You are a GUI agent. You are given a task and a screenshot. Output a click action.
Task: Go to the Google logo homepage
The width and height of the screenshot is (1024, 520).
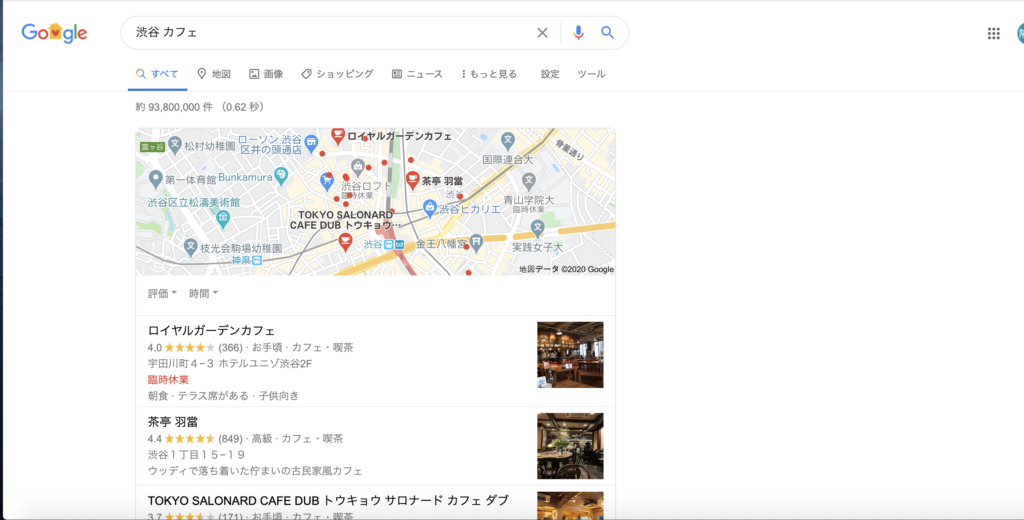click(x=54, y=33)
